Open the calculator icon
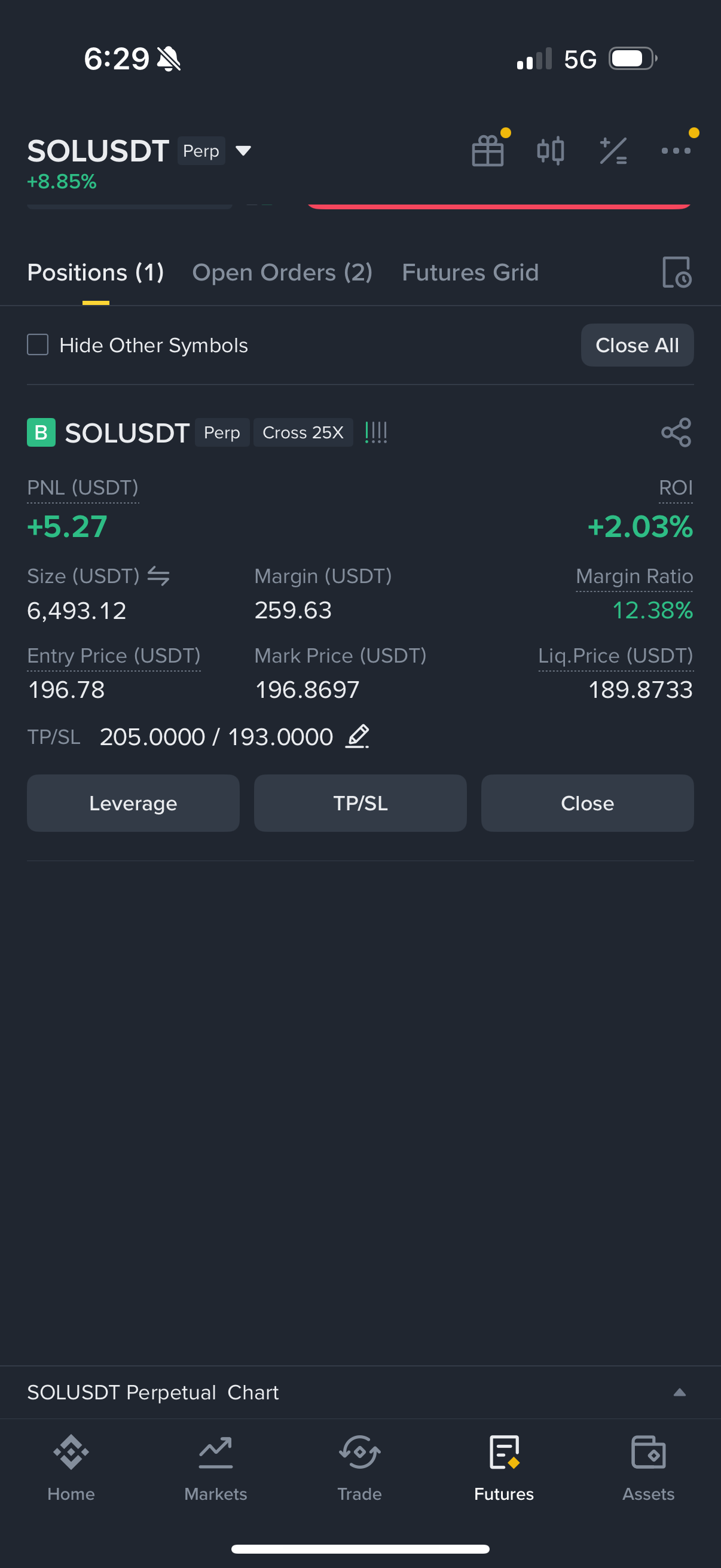The width and height of the screenshot is (721, 1568). click(613, 151)
